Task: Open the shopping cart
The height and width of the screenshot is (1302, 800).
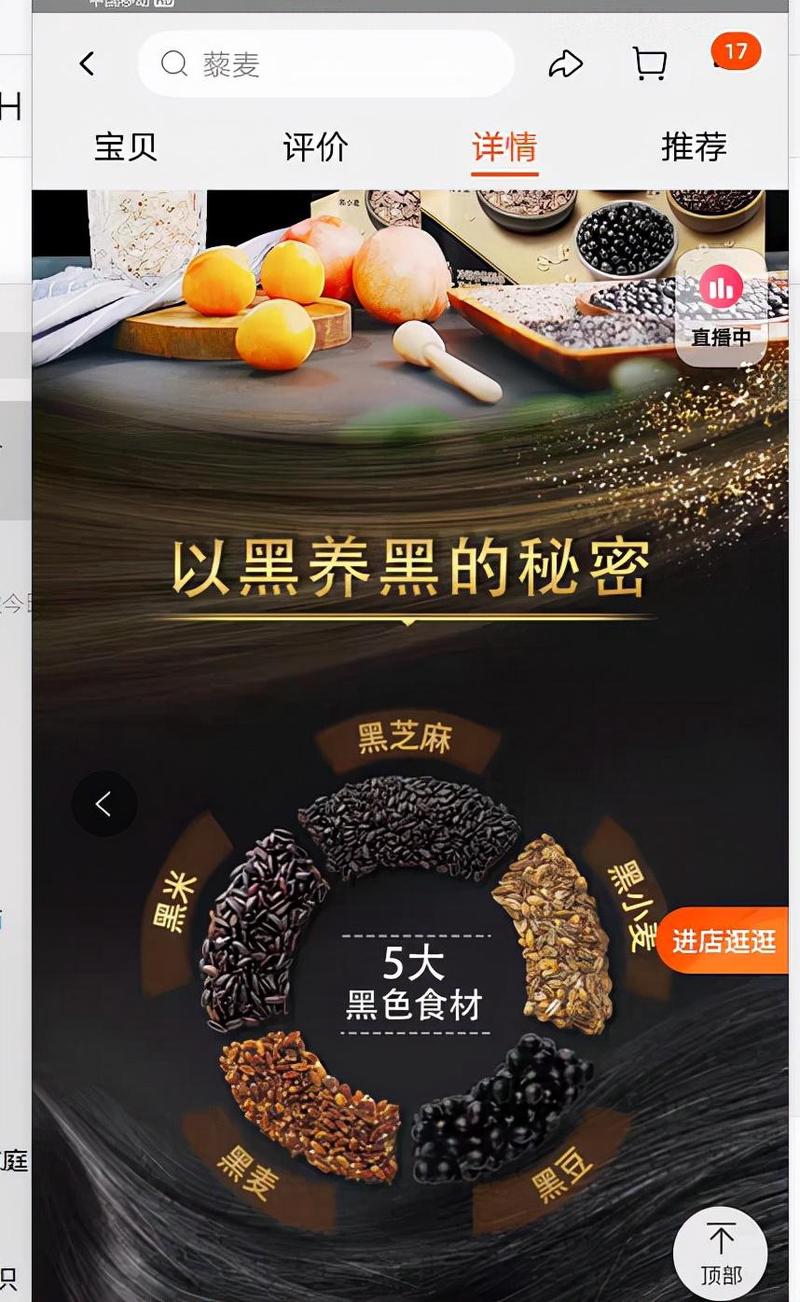Action: click(650, 64)
